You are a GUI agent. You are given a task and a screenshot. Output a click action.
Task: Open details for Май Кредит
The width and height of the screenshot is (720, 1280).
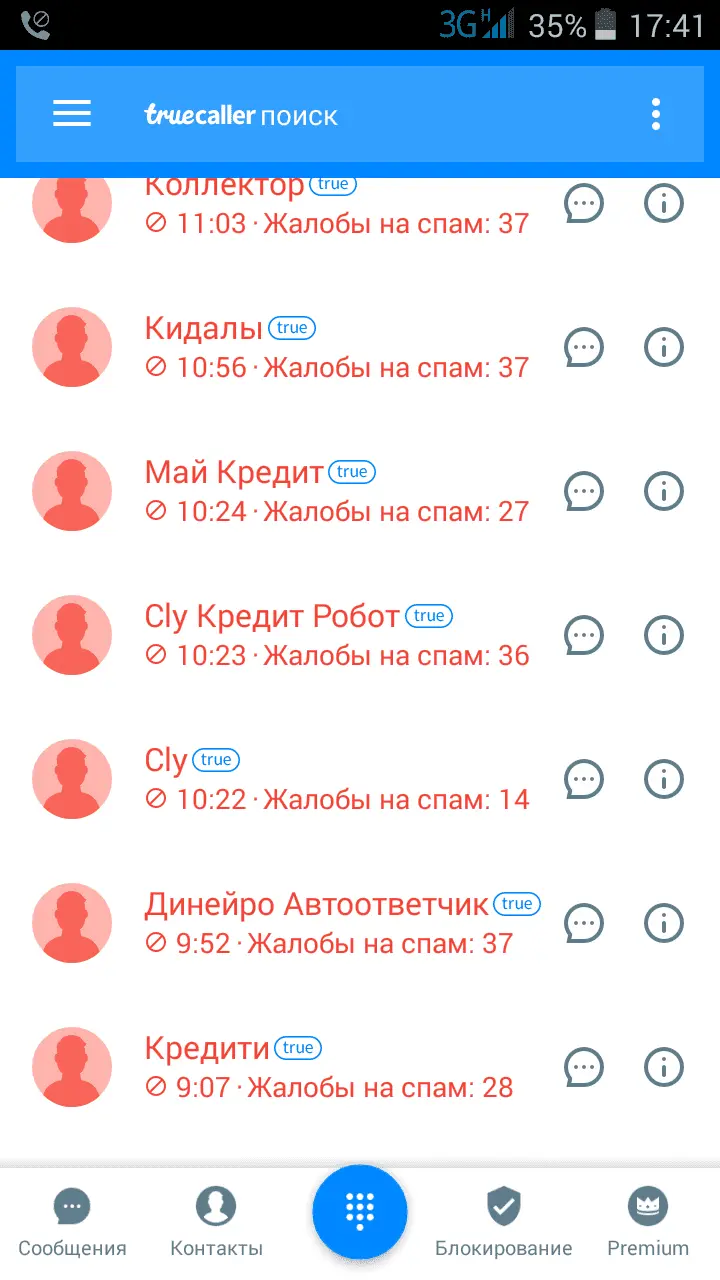pos(663,491)
